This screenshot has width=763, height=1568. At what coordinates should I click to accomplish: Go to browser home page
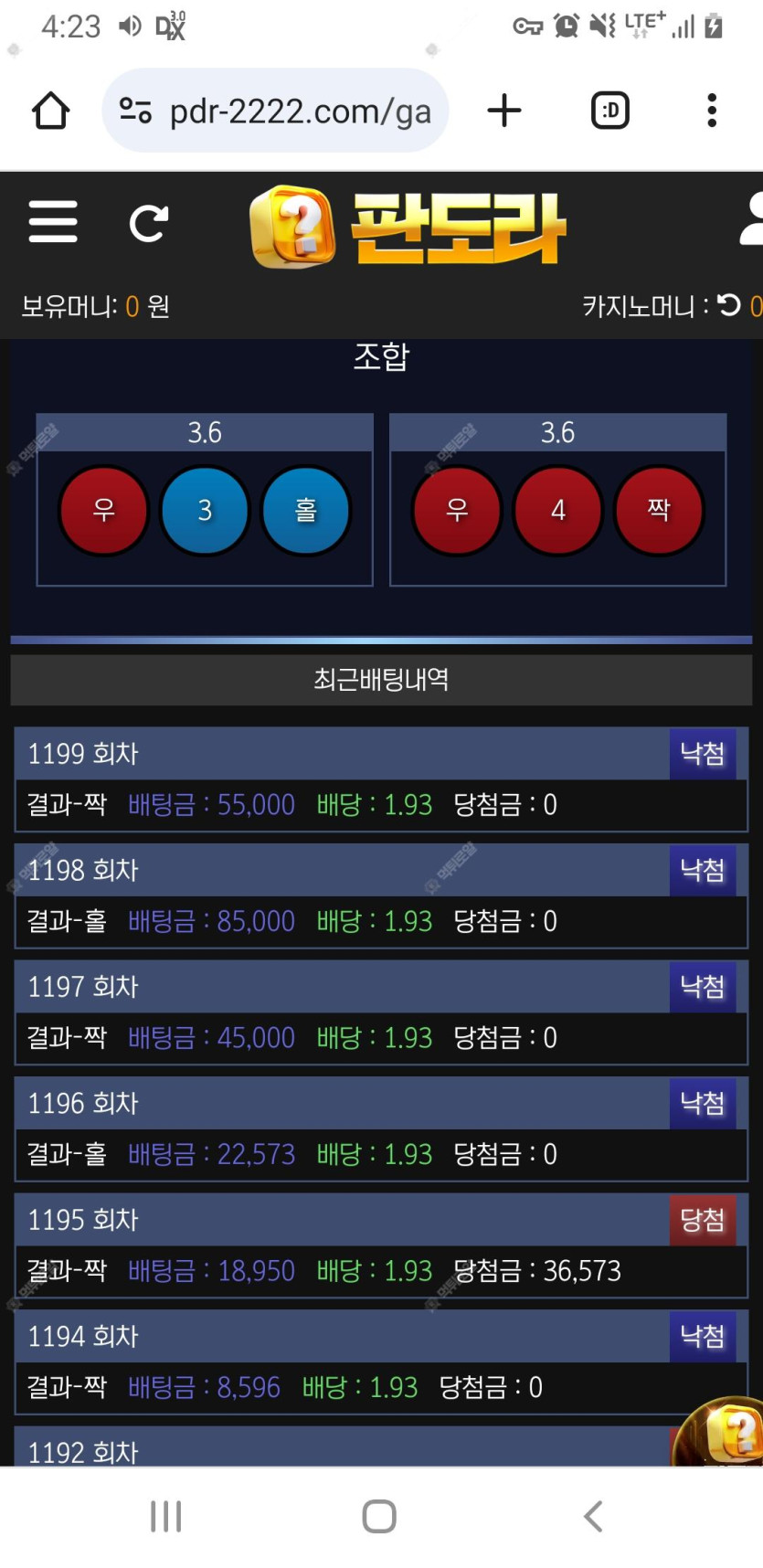(x=51, y=111)
